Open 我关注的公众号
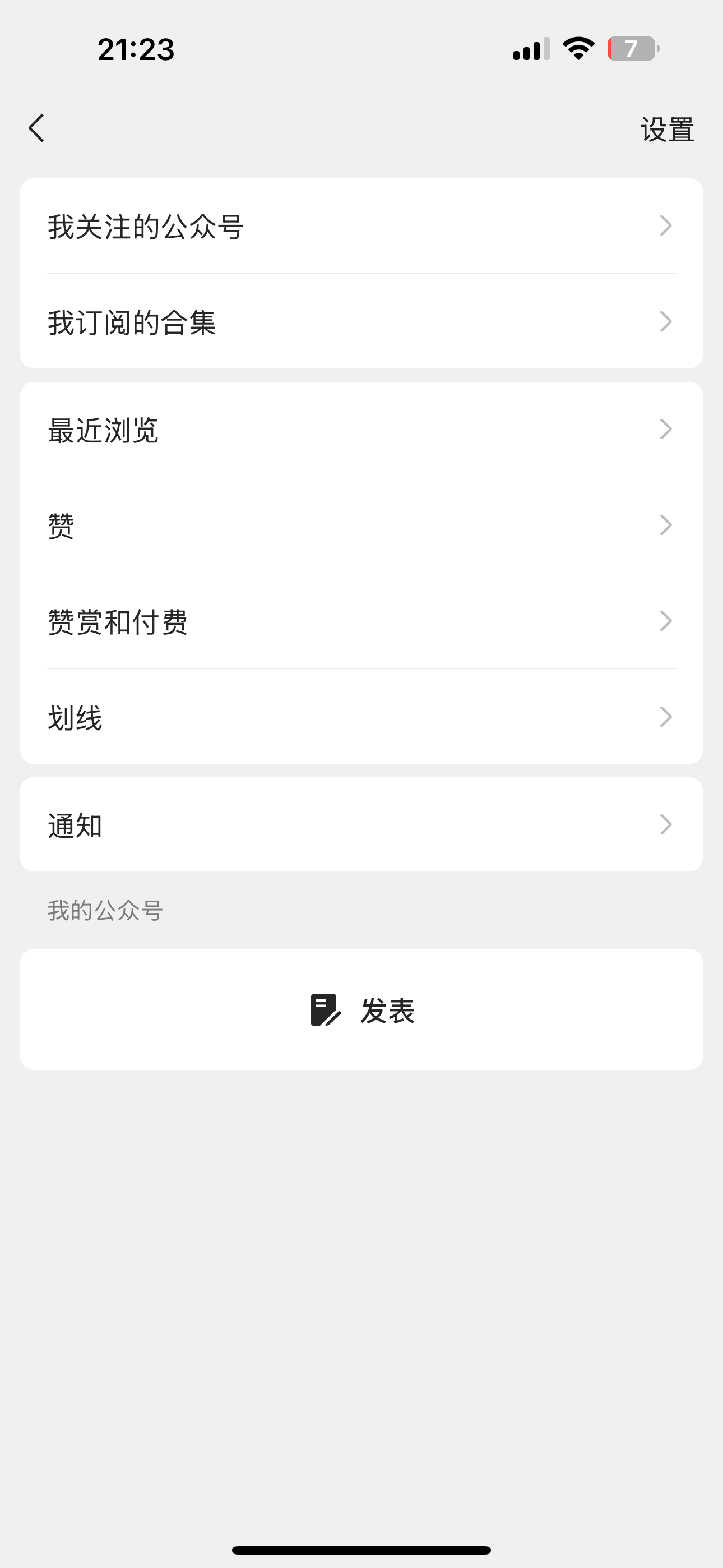723x1568 pixels. [361, 227]
